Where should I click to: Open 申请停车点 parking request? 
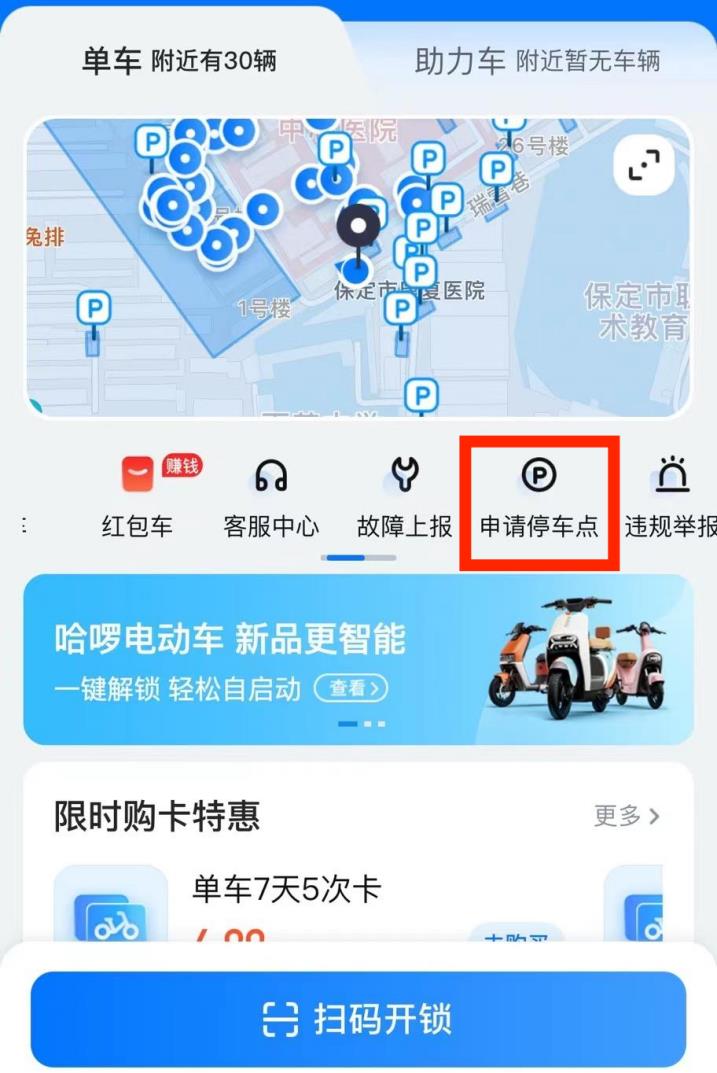[x=539, y=497]
